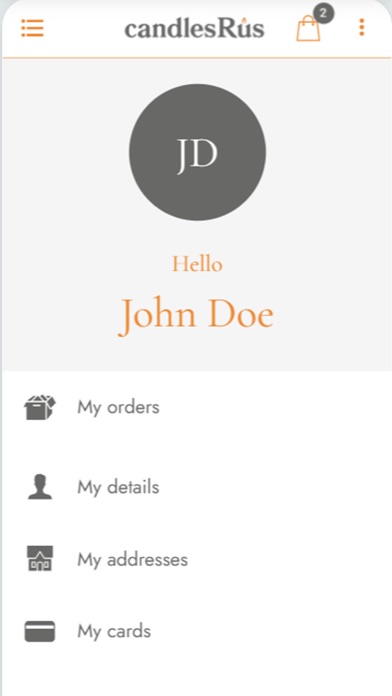The image size is (392, 696).
Task: Open the three-dot overflow menu
Action: point(362,28)
